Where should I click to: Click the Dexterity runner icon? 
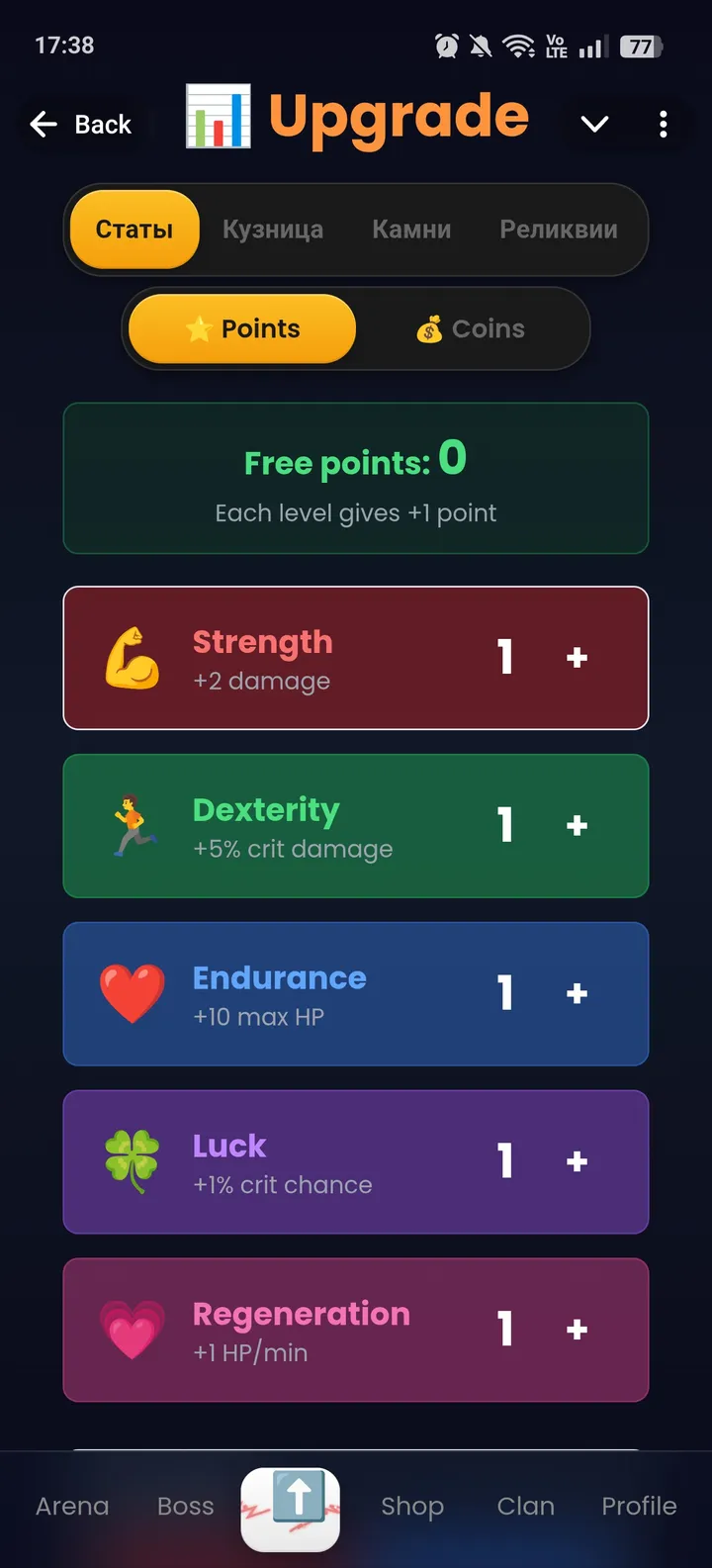click(x=133, y=824)
